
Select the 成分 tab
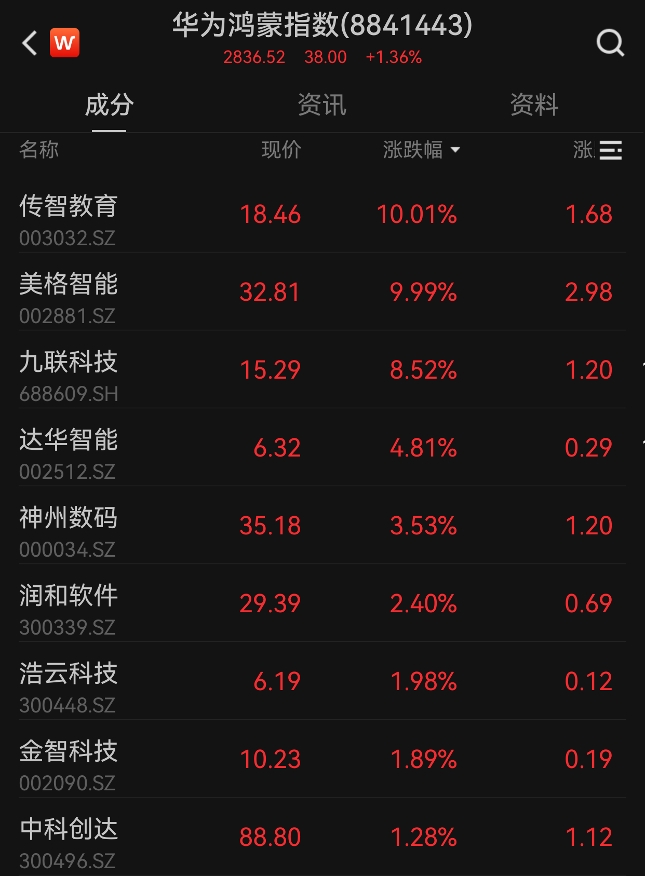pyautogui.click(x=109, y=105)
